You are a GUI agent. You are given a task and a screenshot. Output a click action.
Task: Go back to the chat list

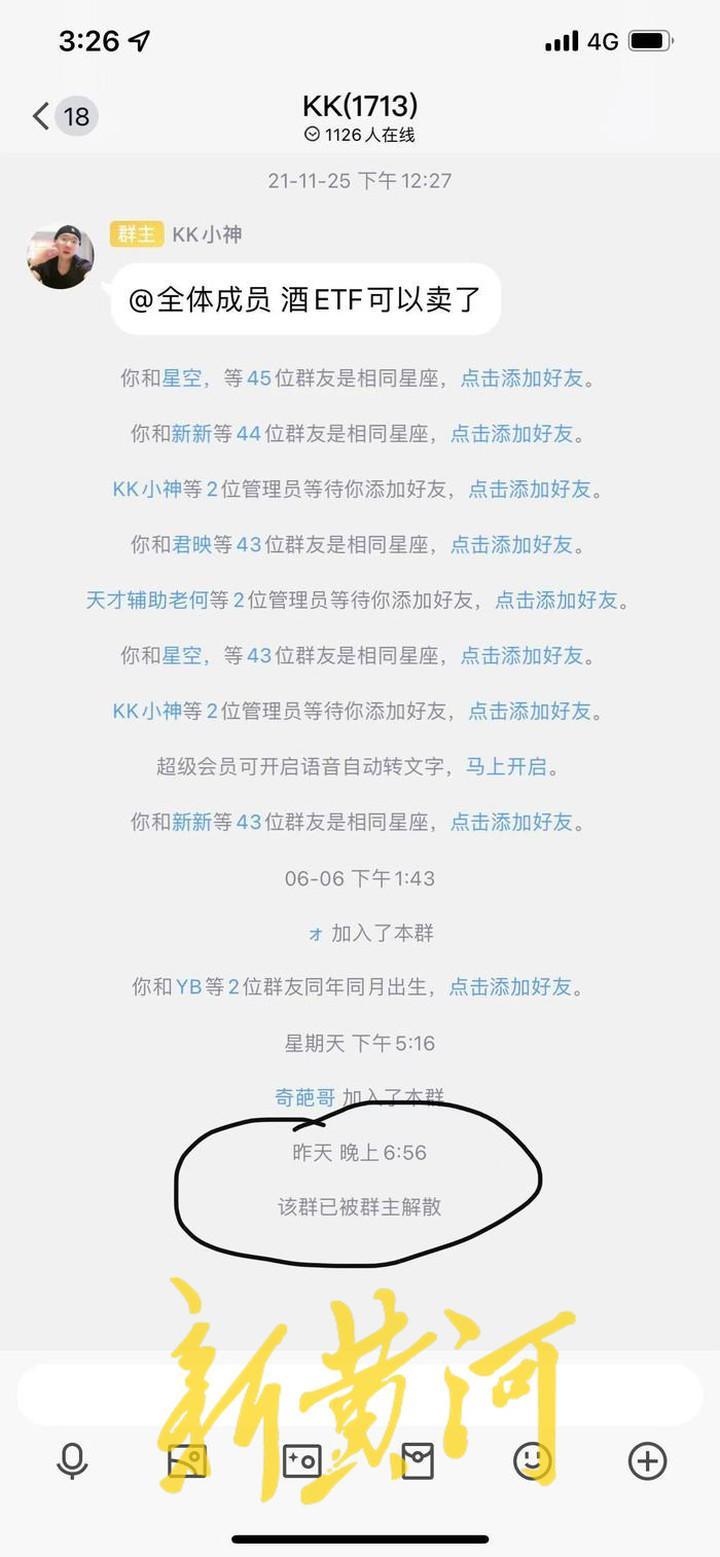tap(42, 116)
